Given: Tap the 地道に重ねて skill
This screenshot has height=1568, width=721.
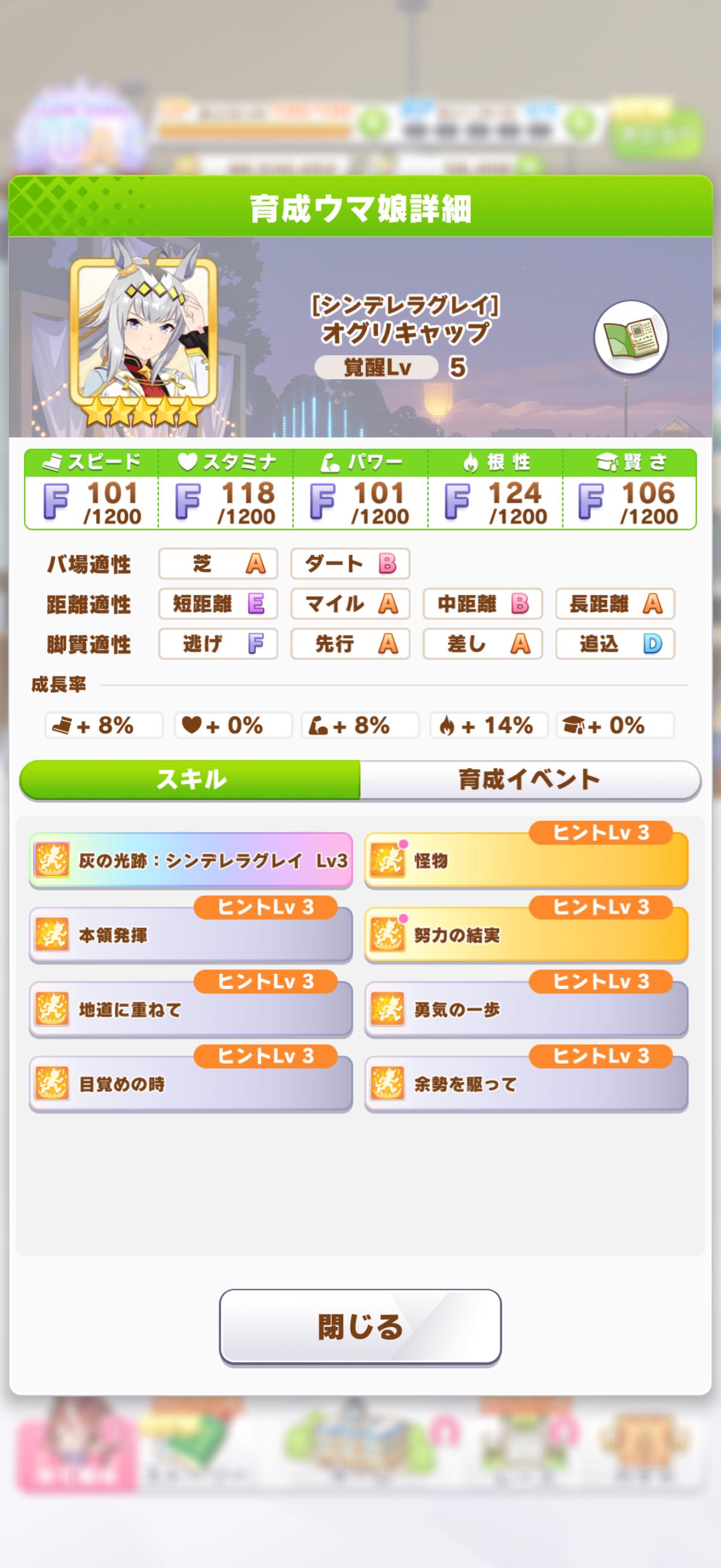Looking at the screenshot, I should pos(191,1011).
